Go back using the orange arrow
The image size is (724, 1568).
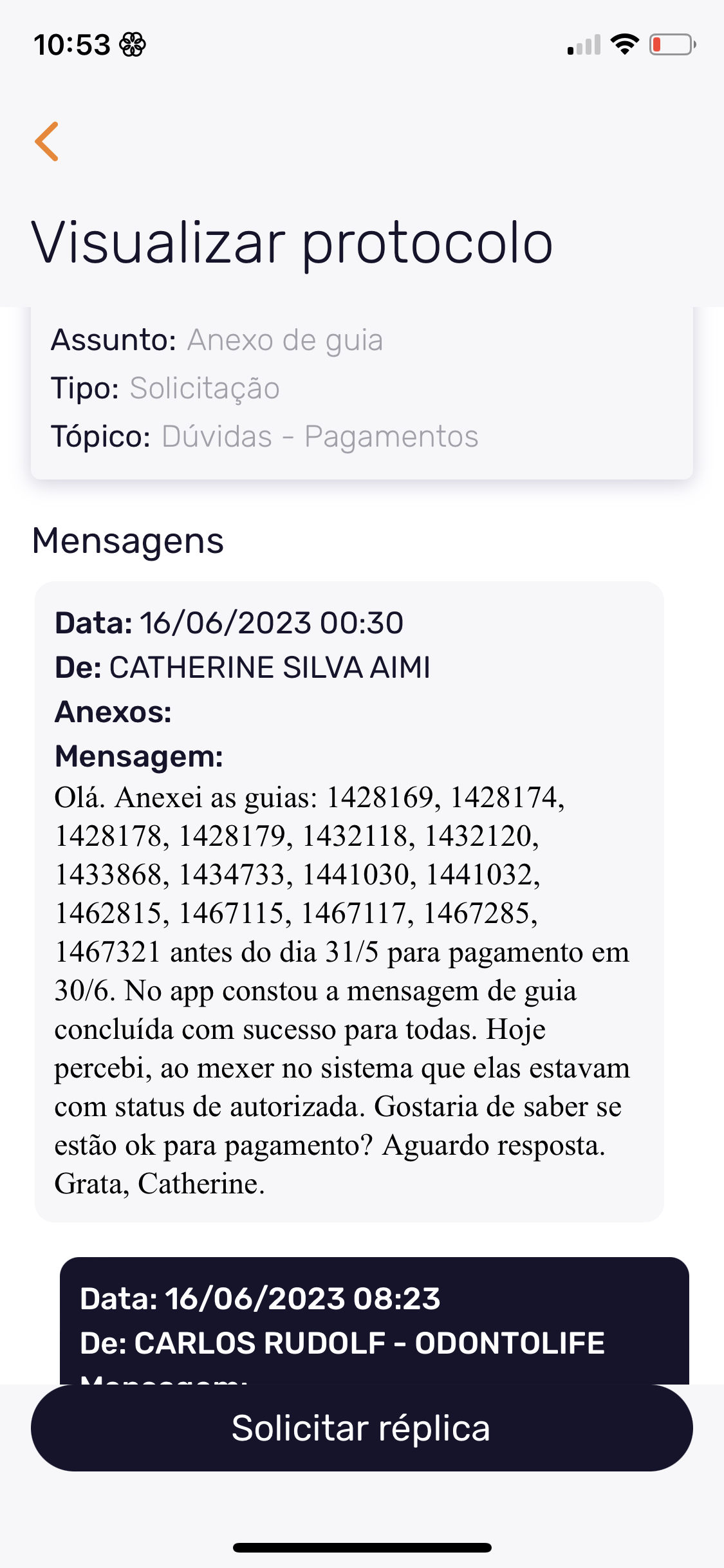pos(47,142)
